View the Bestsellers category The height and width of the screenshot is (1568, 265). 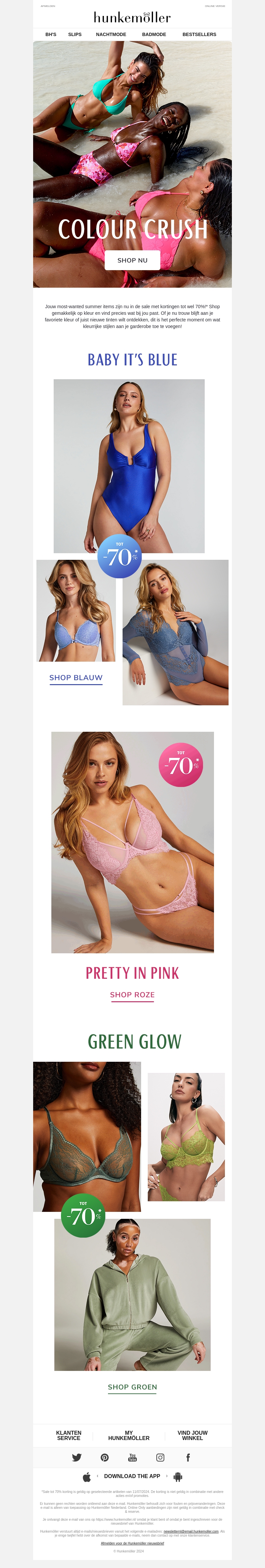point(199,35)
